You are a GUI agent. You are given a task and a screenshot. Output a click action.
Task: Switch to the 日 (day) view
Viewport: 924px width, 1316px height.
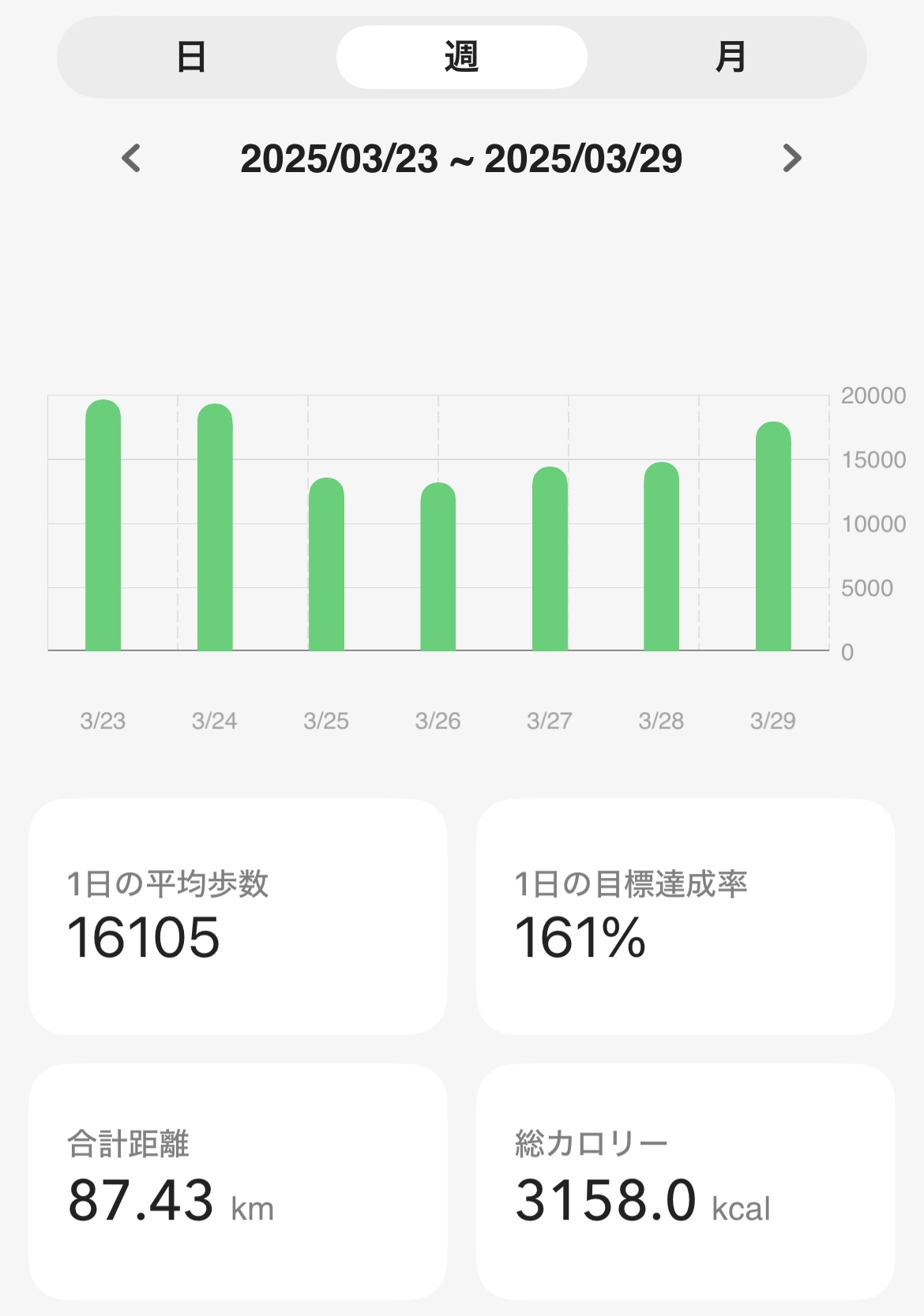[x=191, y=58]
